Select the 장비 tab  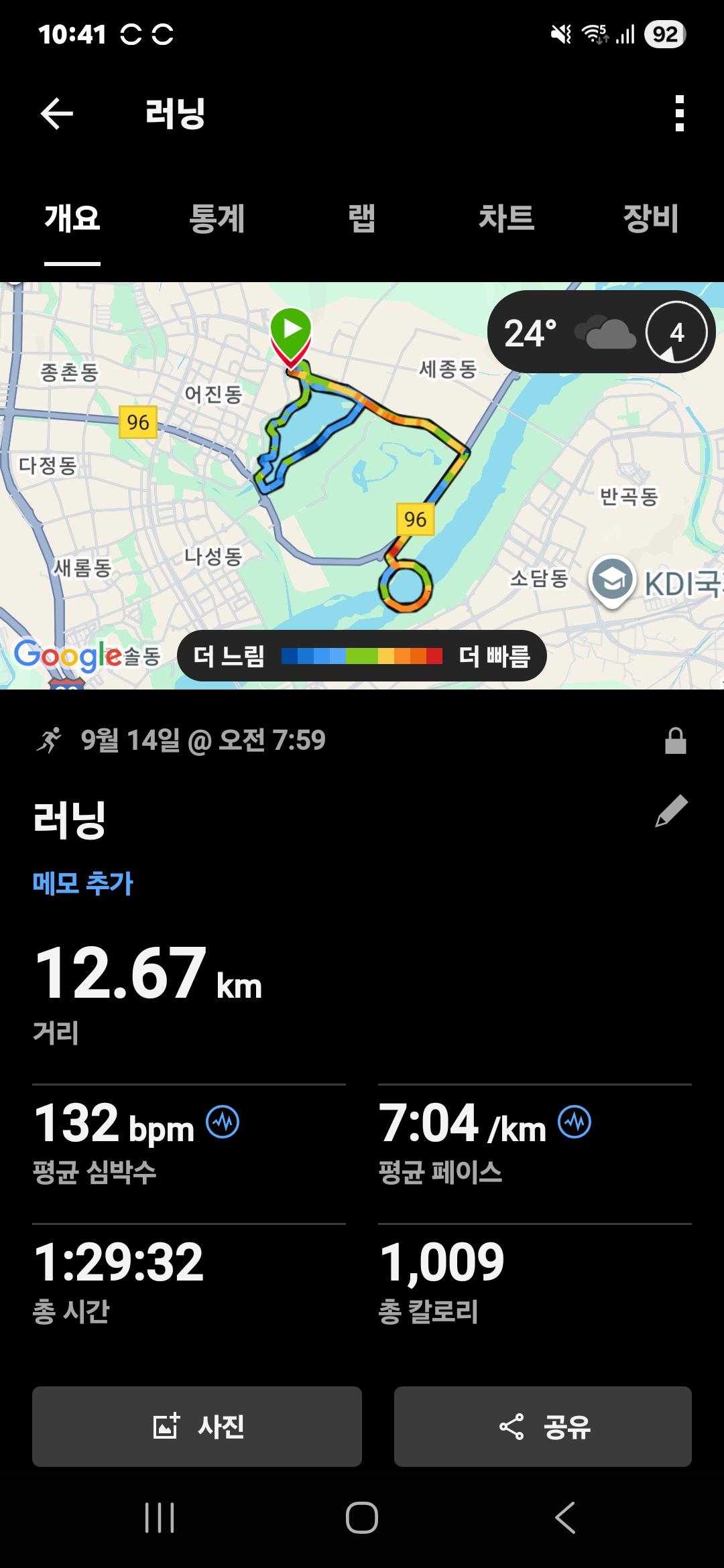[x=650, y=218]
